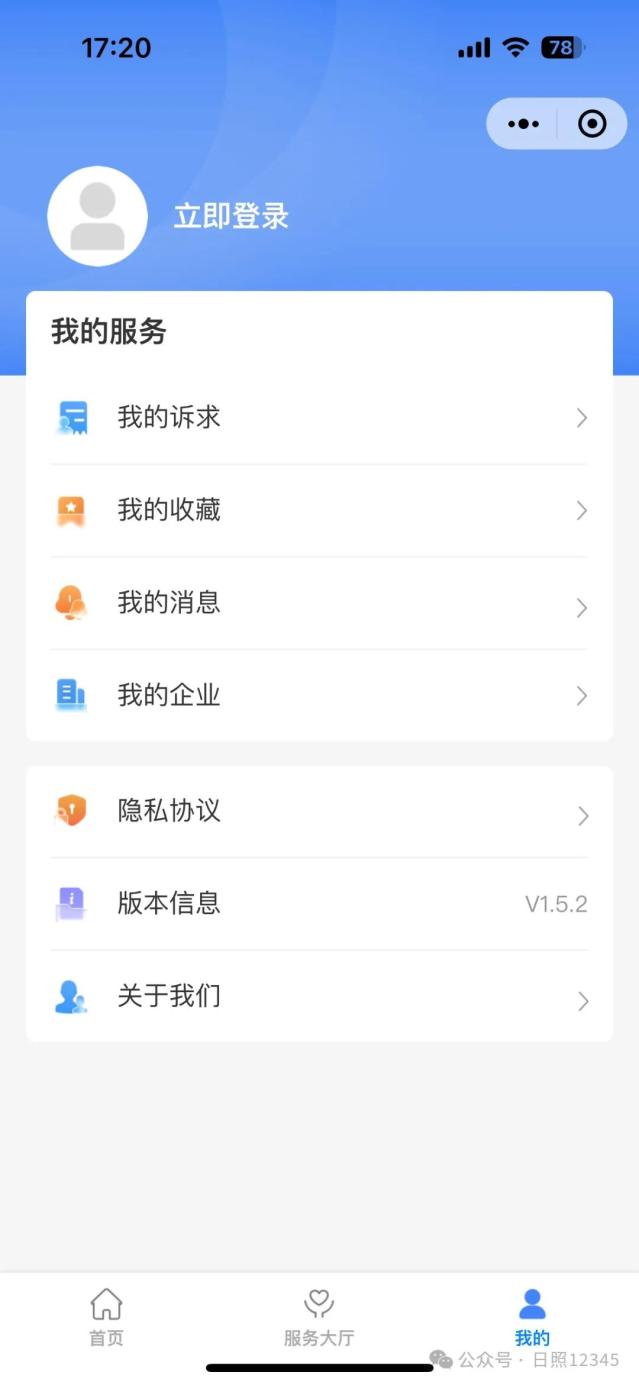Tap 立即登录 to log in
Screen dimensions: 639x1385
(x=231, y=216)
